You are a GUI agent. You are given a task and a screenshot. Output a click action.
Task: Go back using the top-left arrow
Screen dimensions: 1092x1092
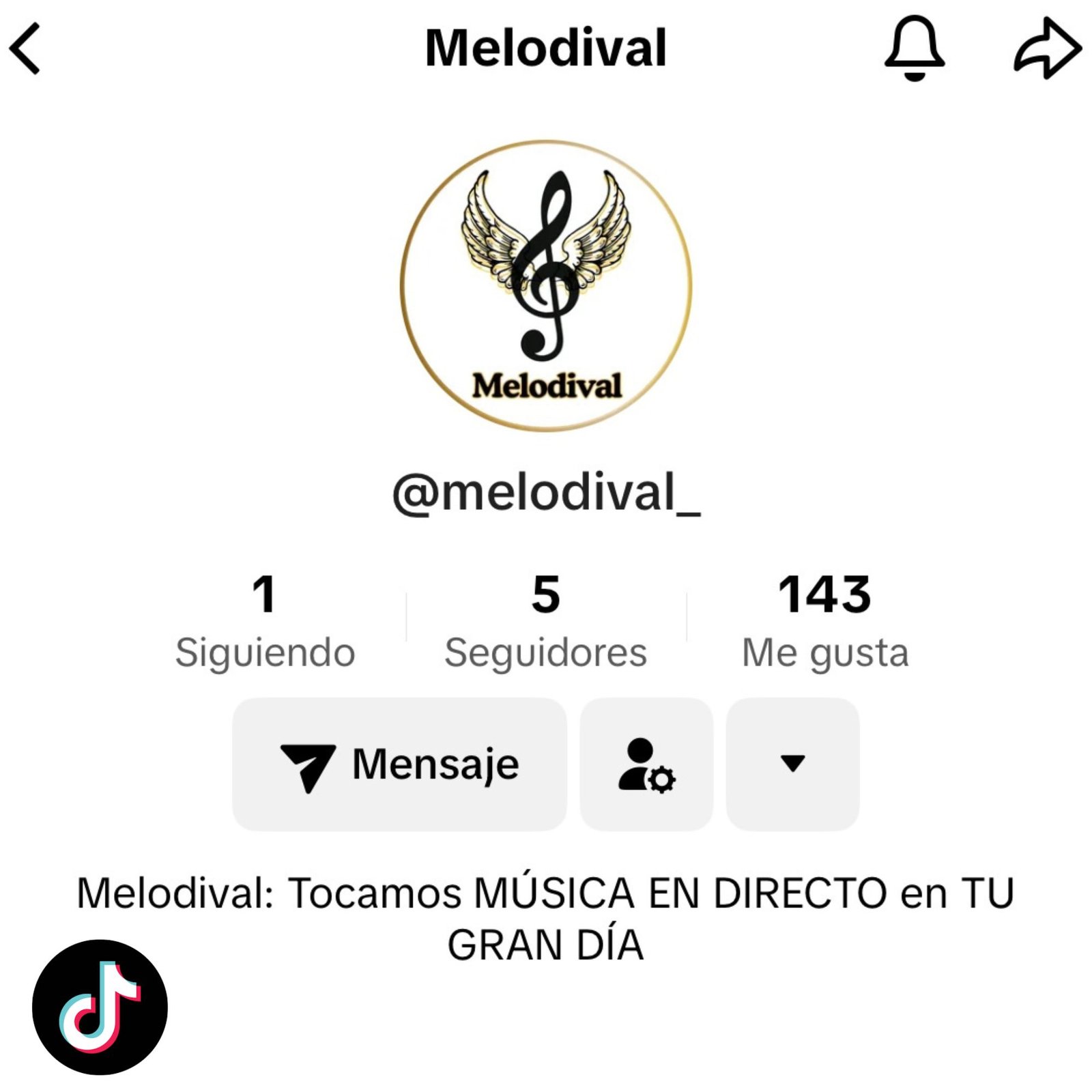click(x=26, y=48)
